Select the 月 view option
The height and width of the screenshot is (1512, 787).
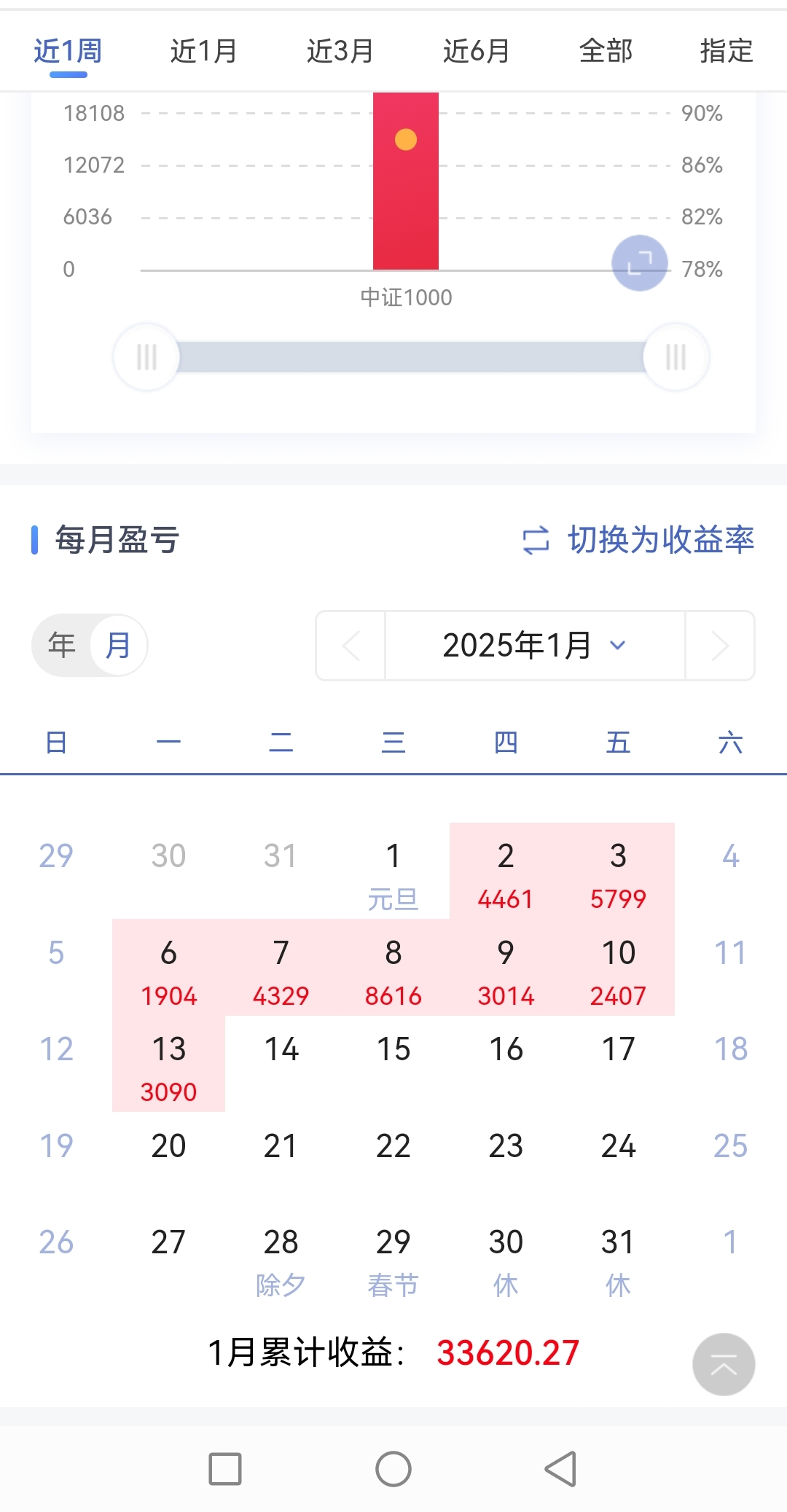click(118, 646)
